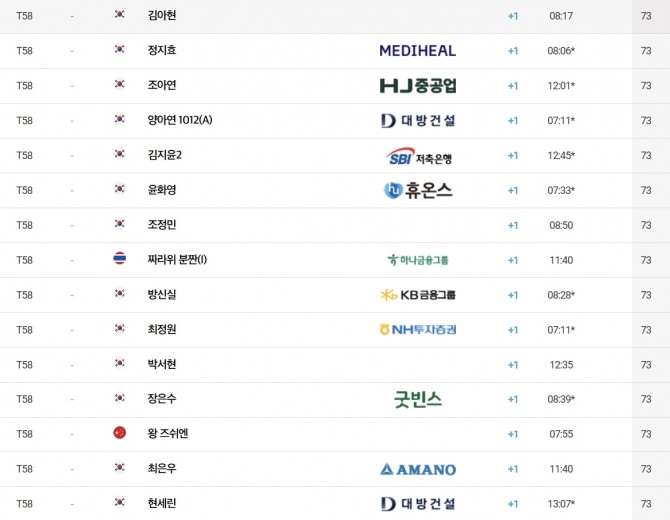Open 최은우's scorecard row

tap(335, 469)
